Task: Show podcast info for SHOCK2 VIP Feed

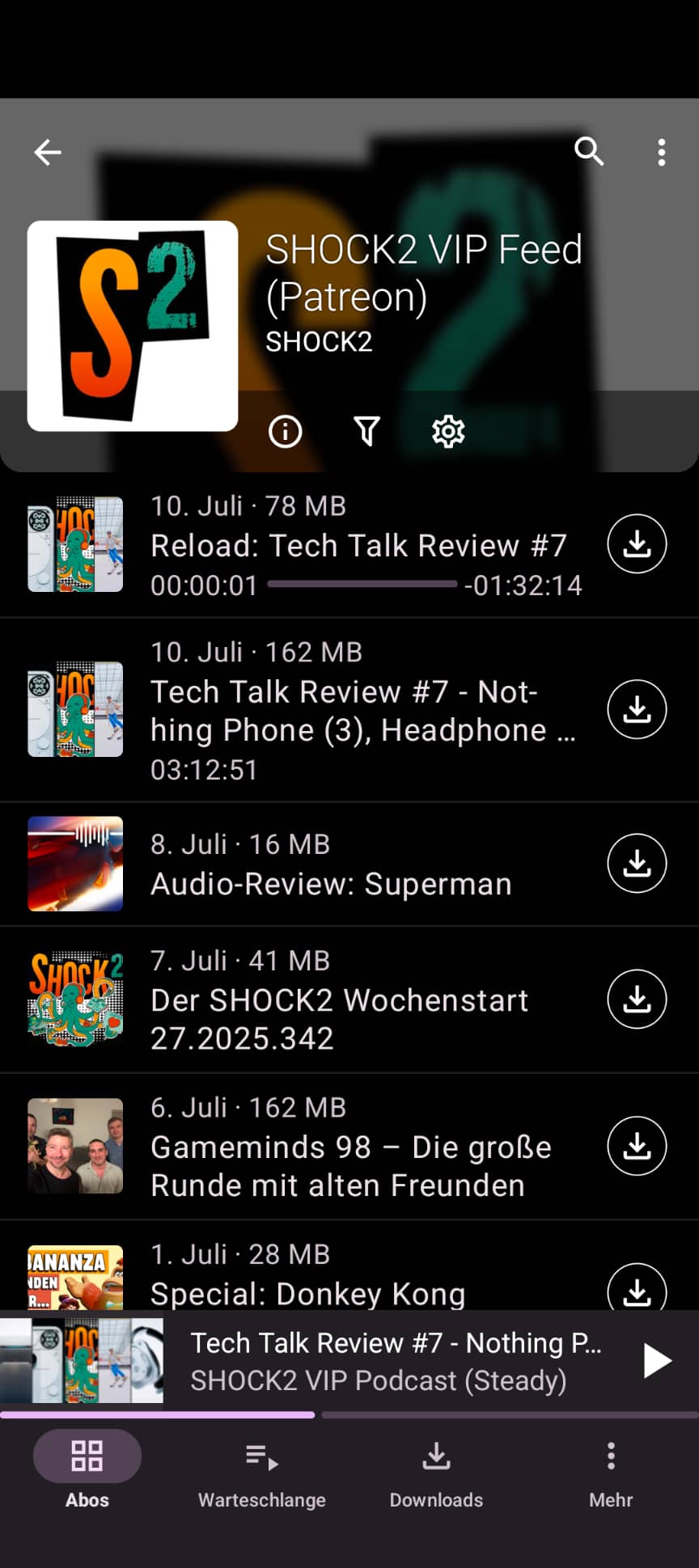Action: [x=285, y=432]
